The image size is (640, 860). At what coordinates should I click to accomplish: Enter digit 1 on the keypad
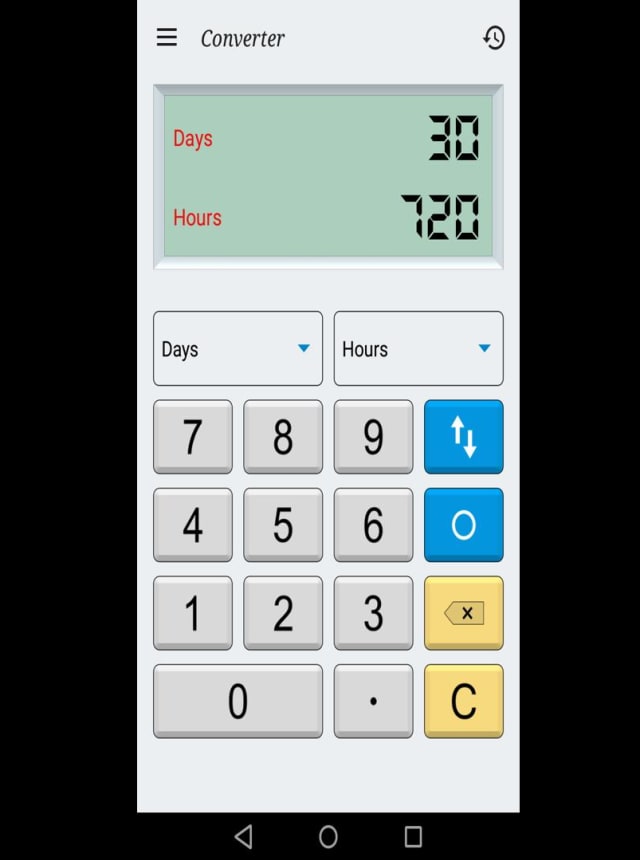(193, 613)
